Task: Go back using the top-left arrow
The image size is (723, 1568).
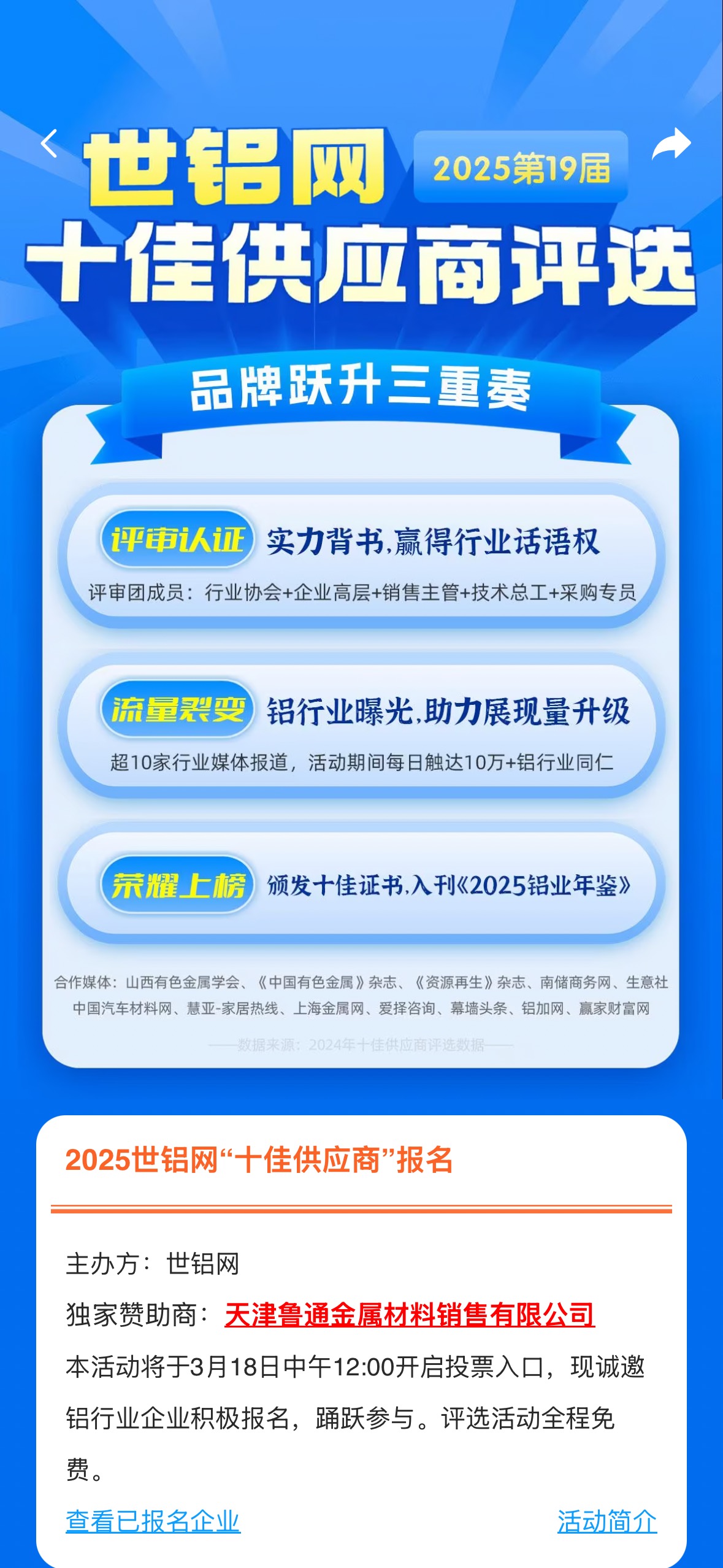Action: tap(49, 144)
